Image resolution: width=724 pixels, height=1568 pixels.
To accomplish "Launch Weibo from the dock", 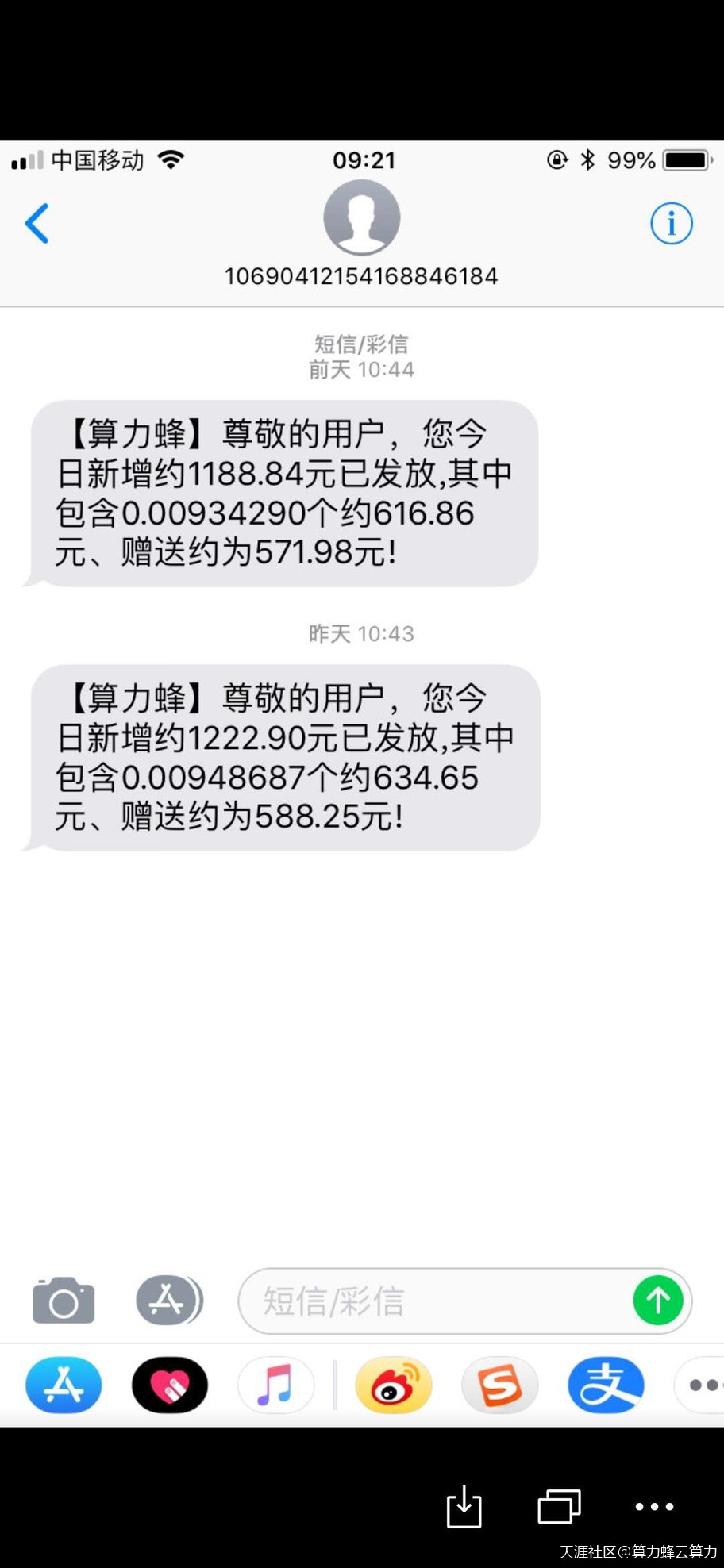I will 393,1385.
